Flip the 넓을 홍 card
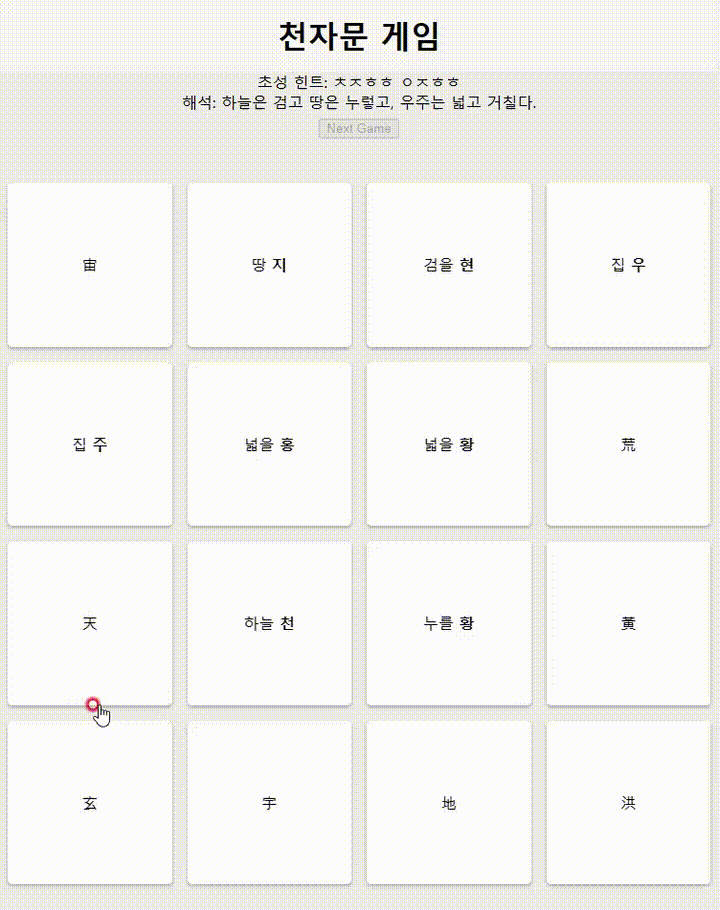720x910 pixels. (x=268, y=444)
